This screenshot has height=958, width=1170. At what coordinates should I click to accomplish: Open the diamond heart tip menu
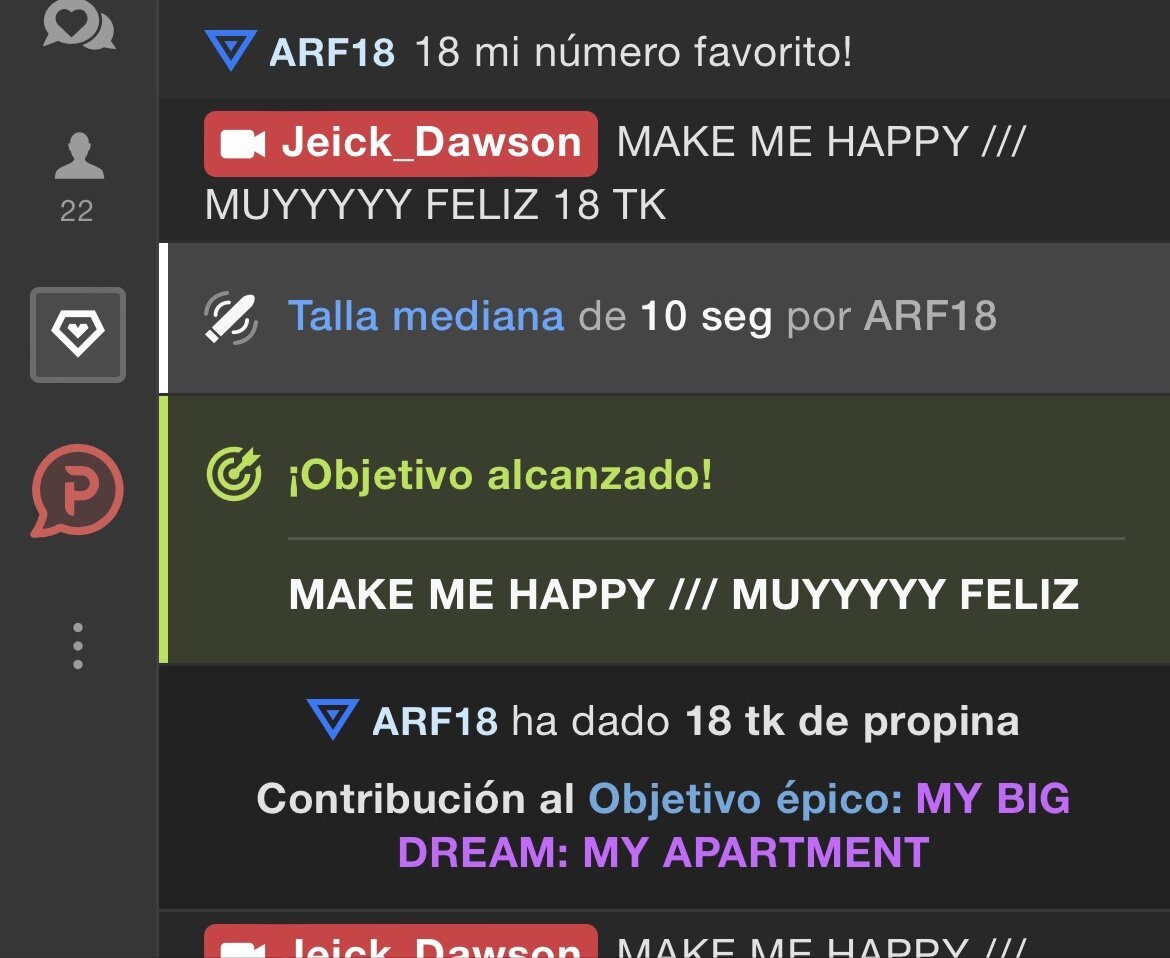coord(78,335)
